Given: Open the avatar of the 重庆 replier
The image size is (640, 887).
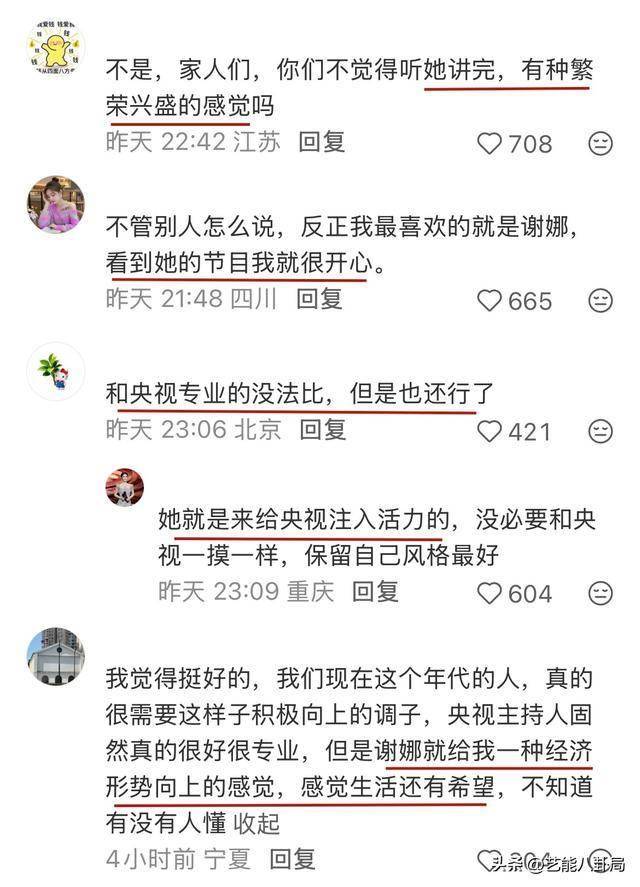Looking at the screenshot, I should click(x=125, y=486).
